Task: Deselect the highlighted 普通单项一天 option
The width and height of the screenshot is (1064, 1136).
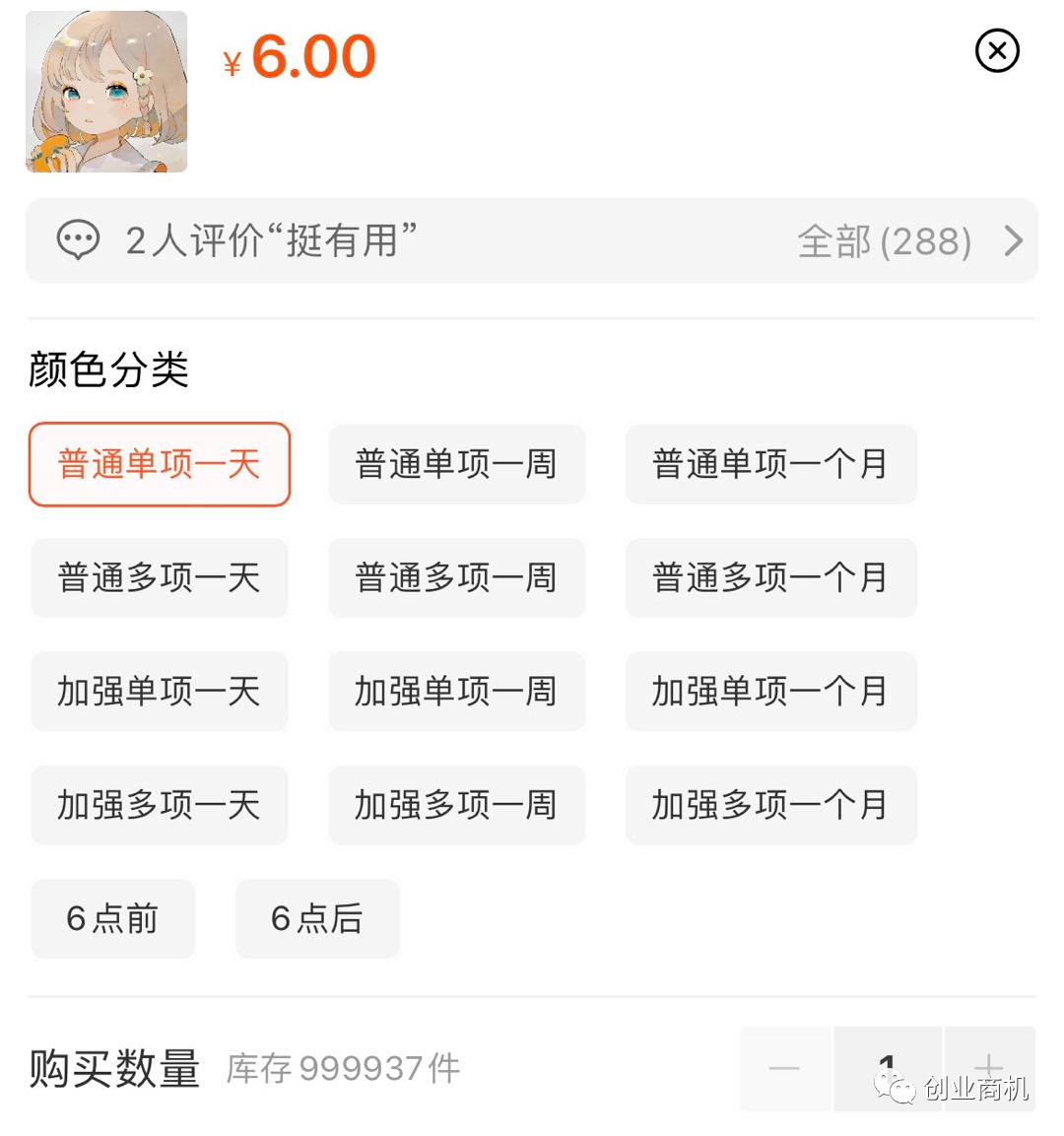Action: tap(160, 464)
